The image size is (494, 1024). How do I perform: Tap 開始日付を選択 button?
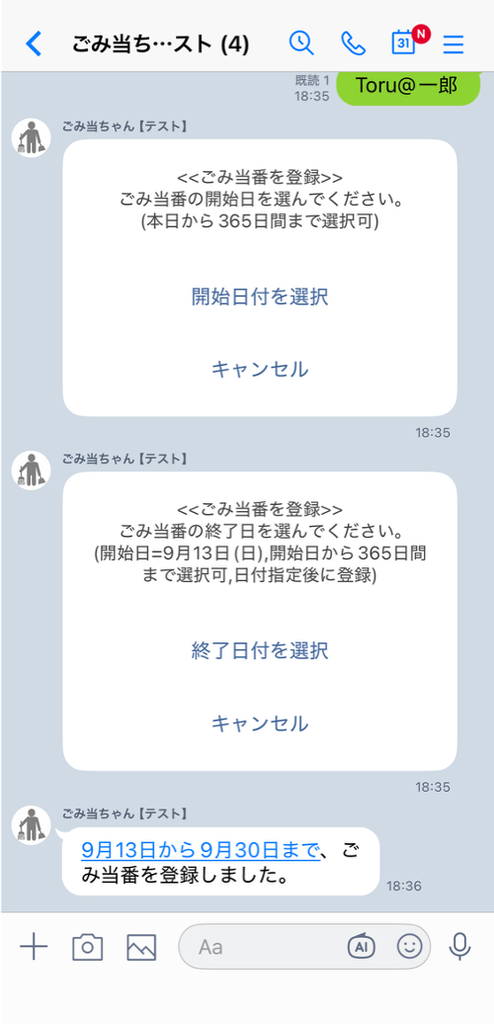(260, 296)
